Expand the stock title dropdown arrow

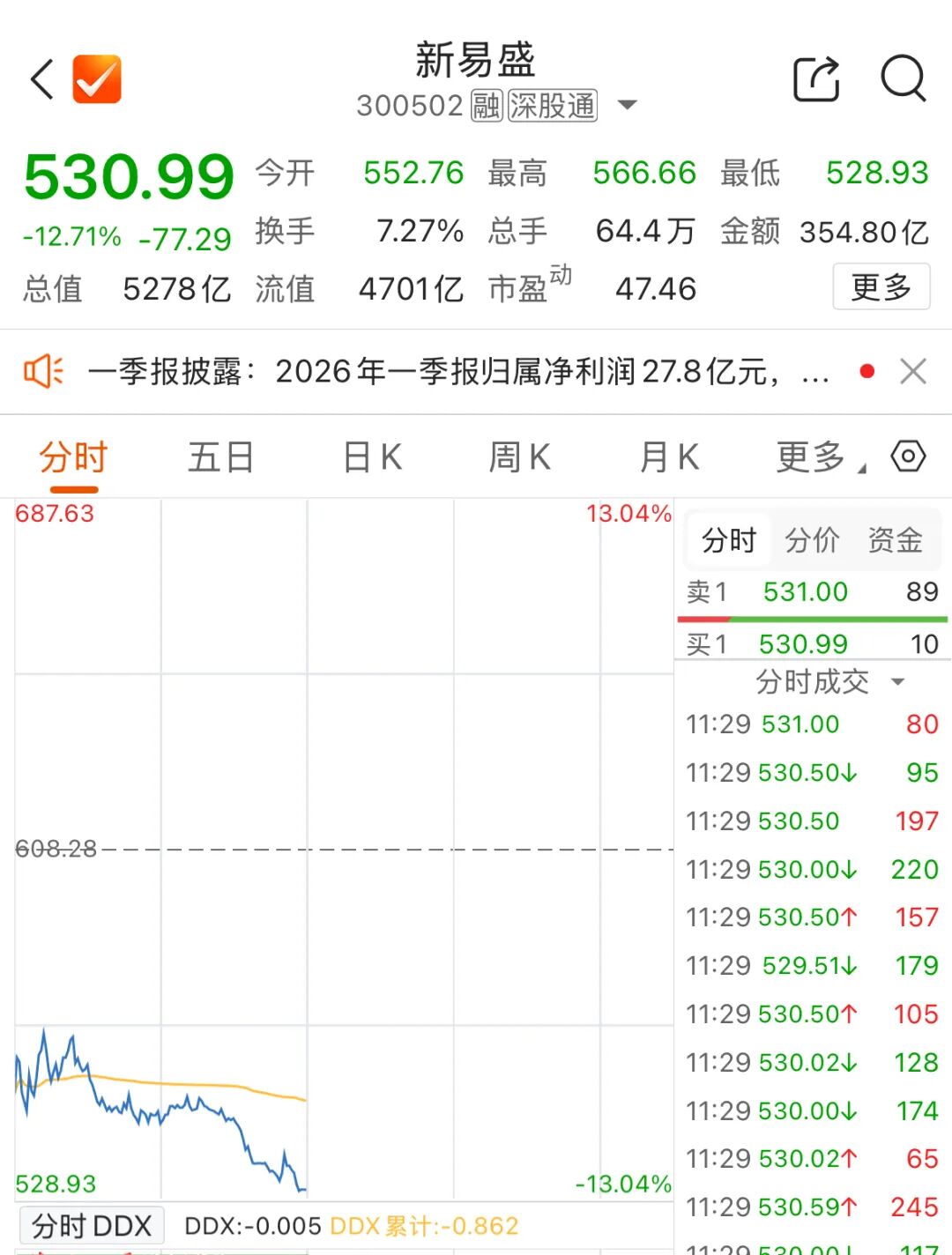(628, 106)
